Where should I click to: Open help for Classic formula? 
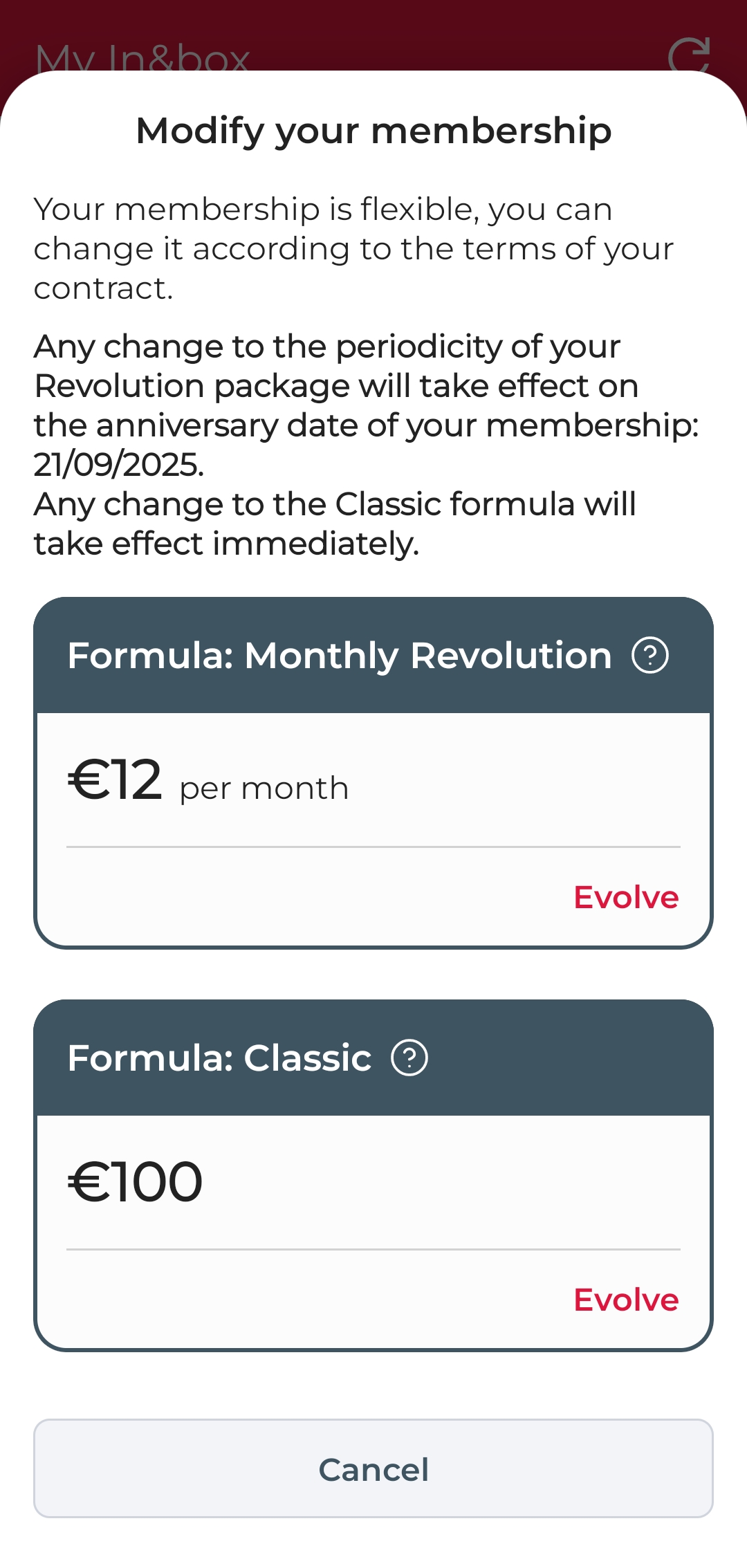409,1058
